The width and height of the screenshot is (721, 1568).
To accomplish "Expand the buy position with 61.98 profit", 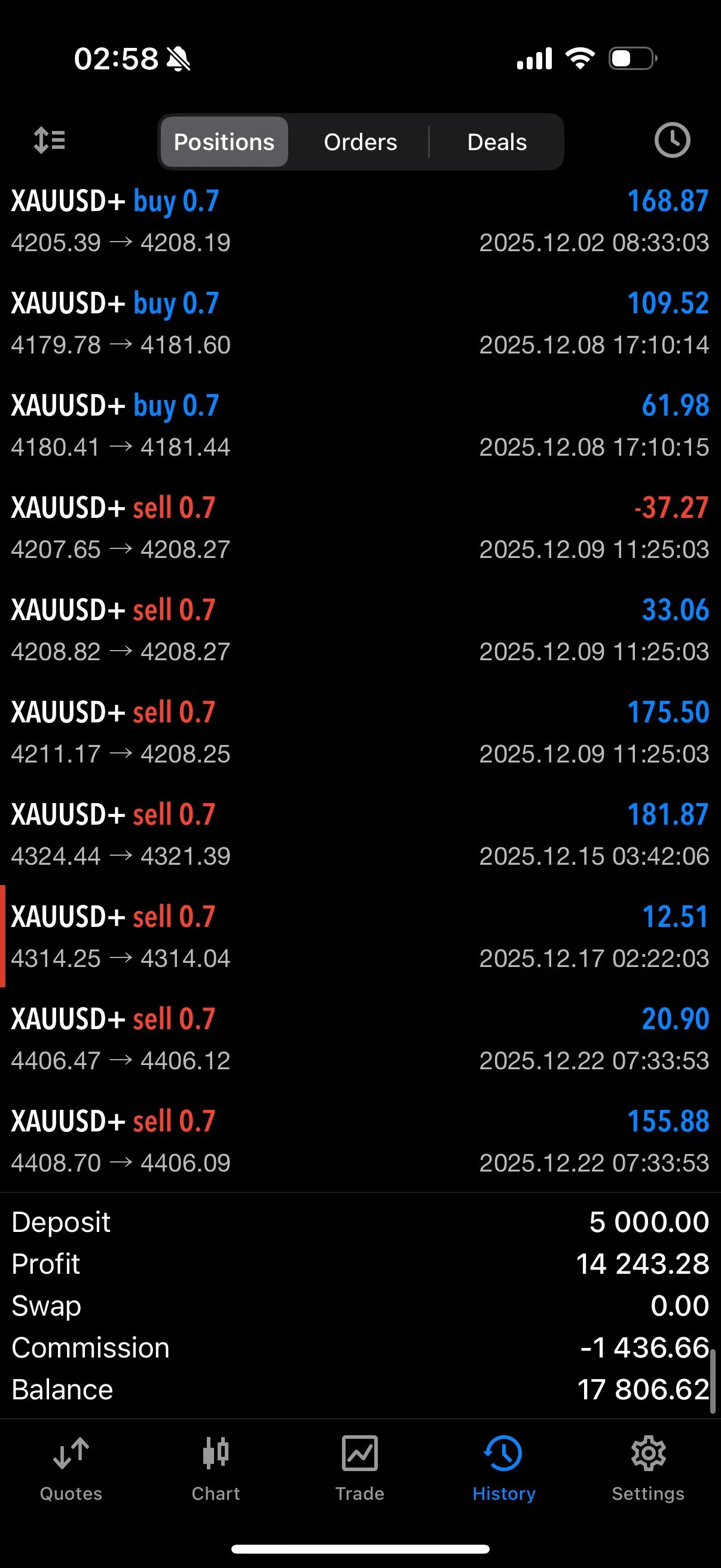I will pos(360,426).
